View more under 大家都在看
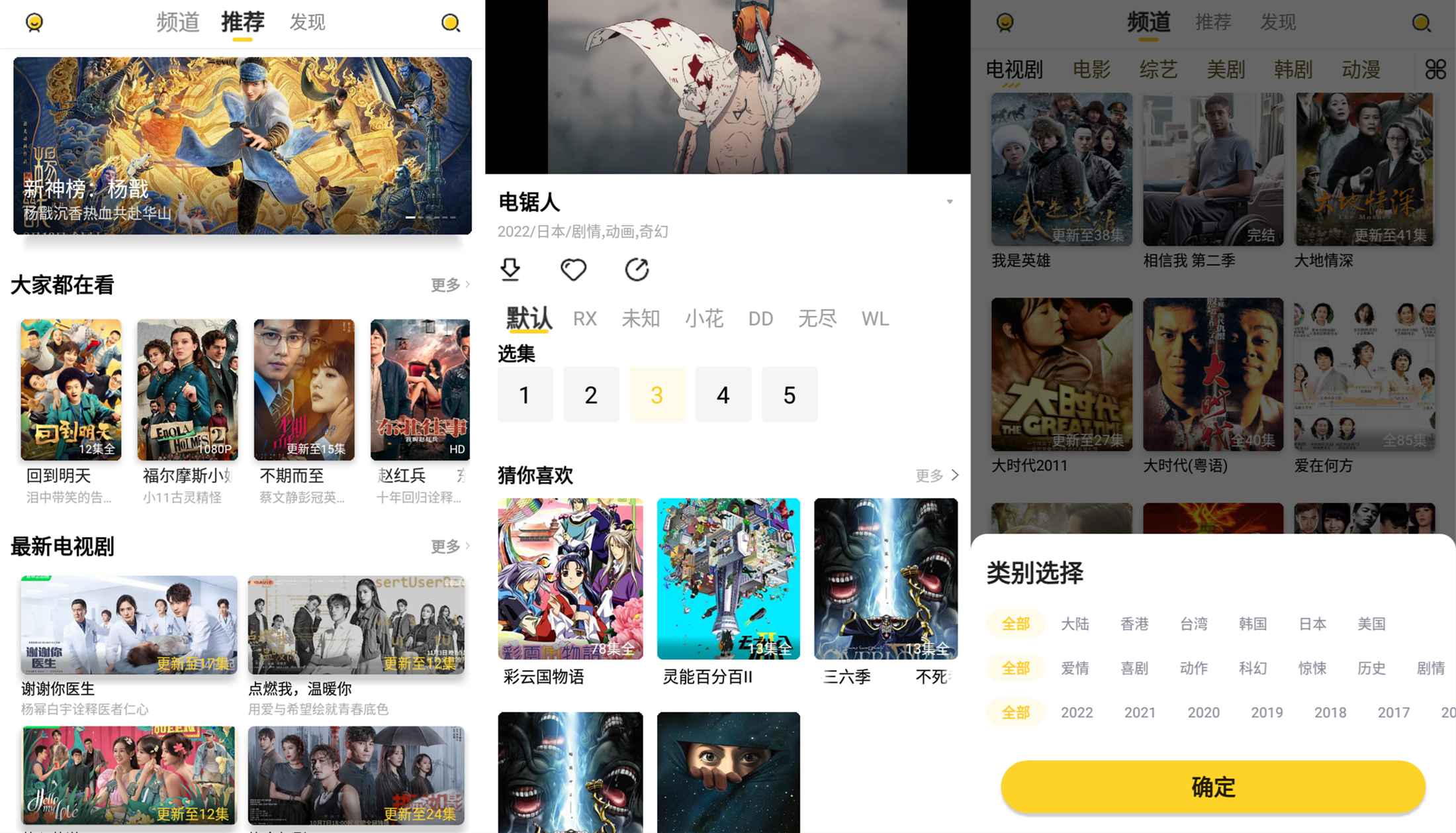This screenshot has width=1456, height=833. 450,285
